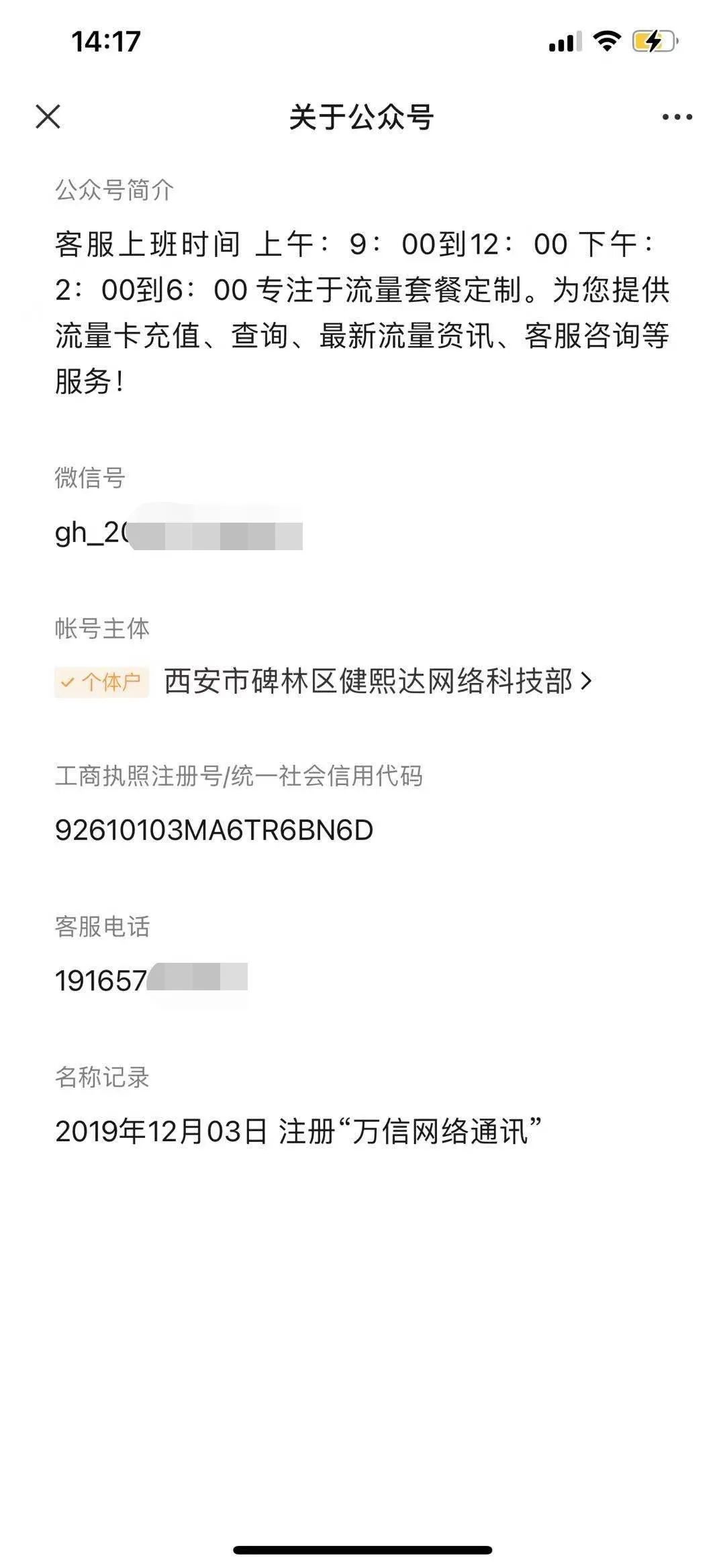Viewport: 725px width, 1568px height.
Task: Open 西安市碑林区健熙达网络科技部 entity page
Action: click(x=369, y=682)
